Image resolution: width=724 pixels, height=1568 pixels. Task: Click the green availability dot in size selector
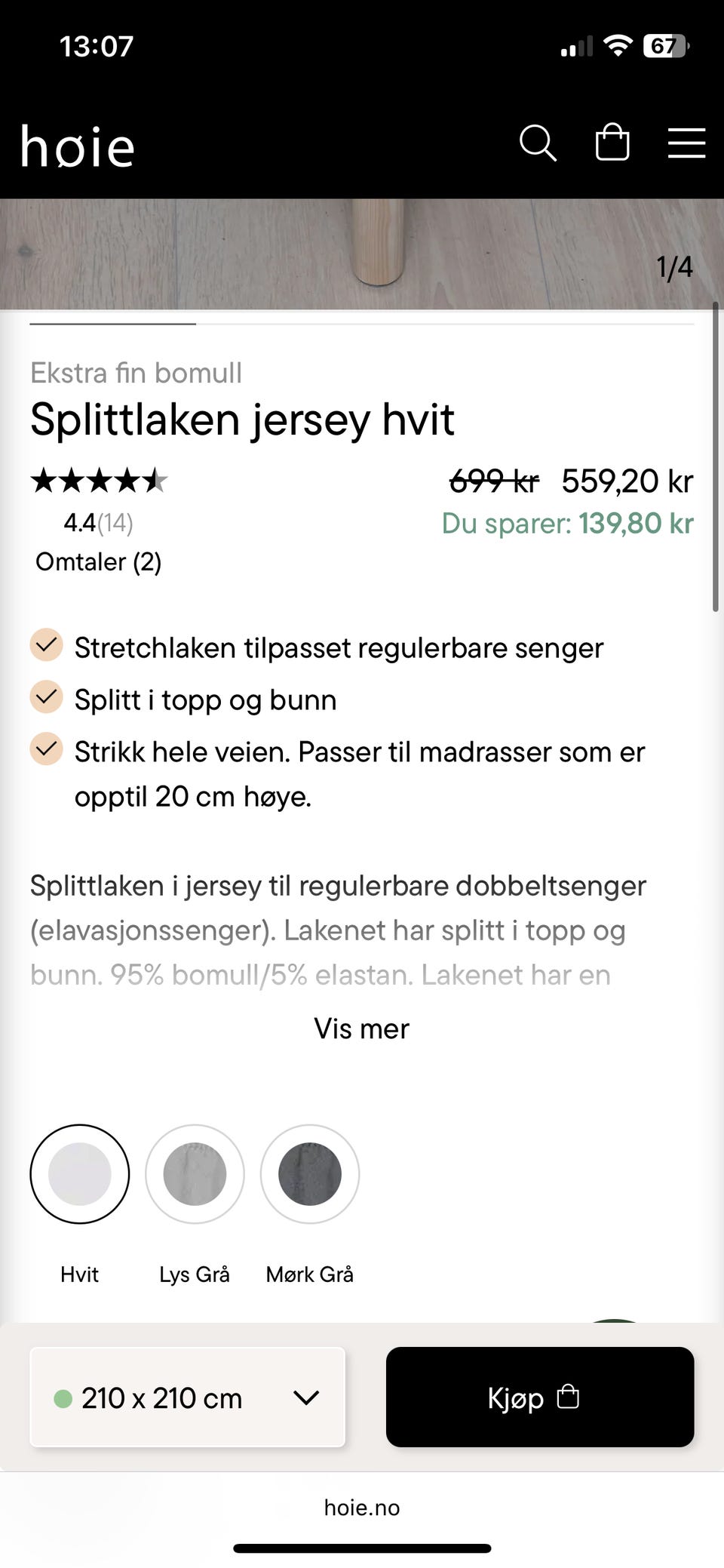pyautogui.click(x=64, y=1397)
